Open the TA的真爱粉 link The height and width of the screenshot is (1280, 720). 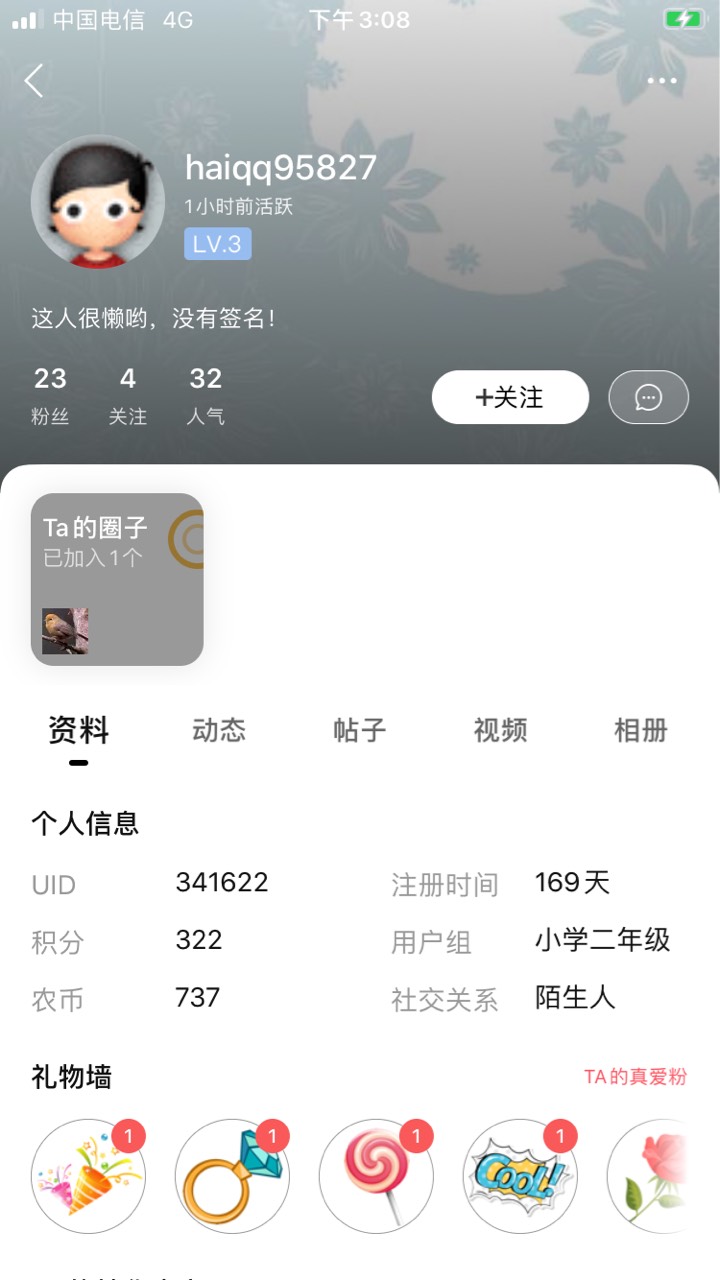[636, 1077]
